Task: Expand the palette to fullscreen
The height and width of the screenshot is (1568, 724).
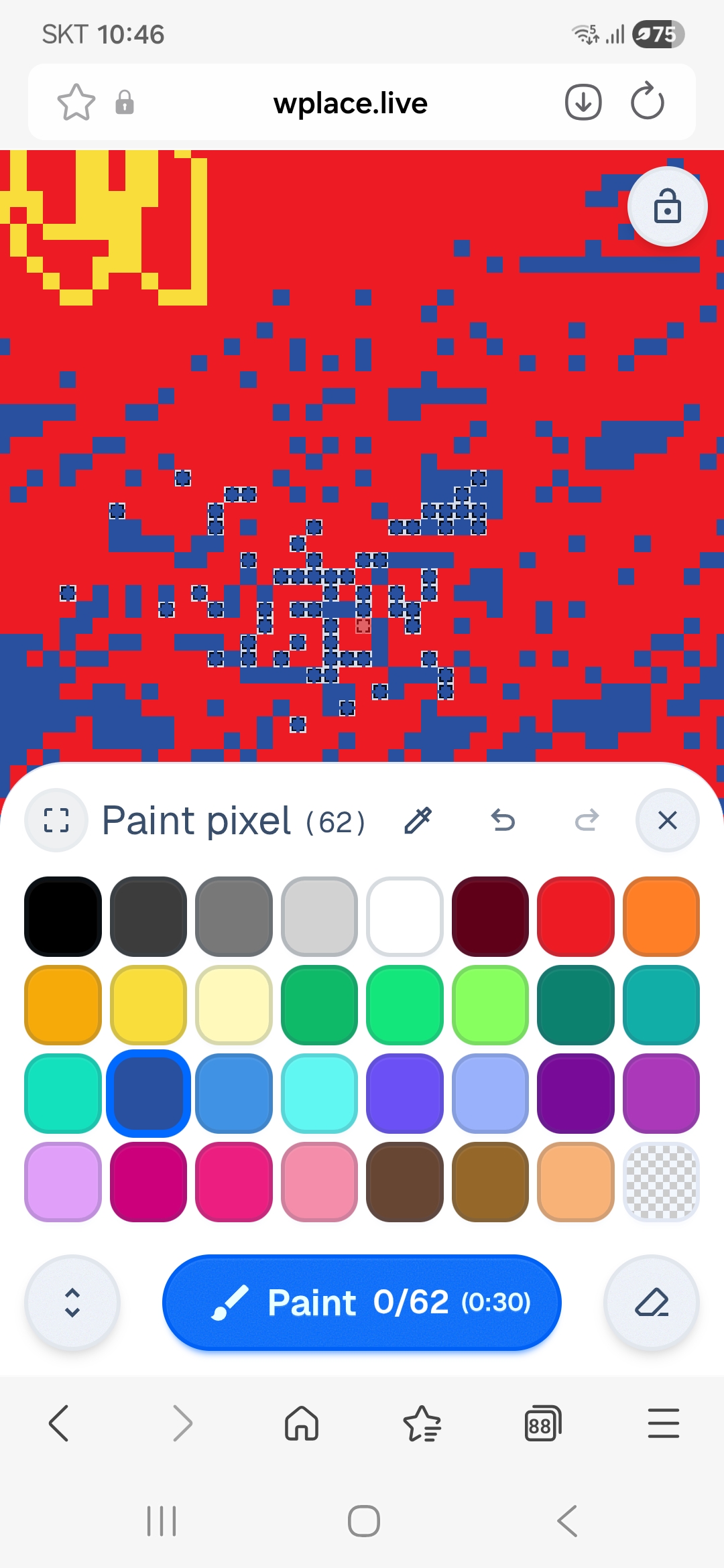Action: point(56,820)
